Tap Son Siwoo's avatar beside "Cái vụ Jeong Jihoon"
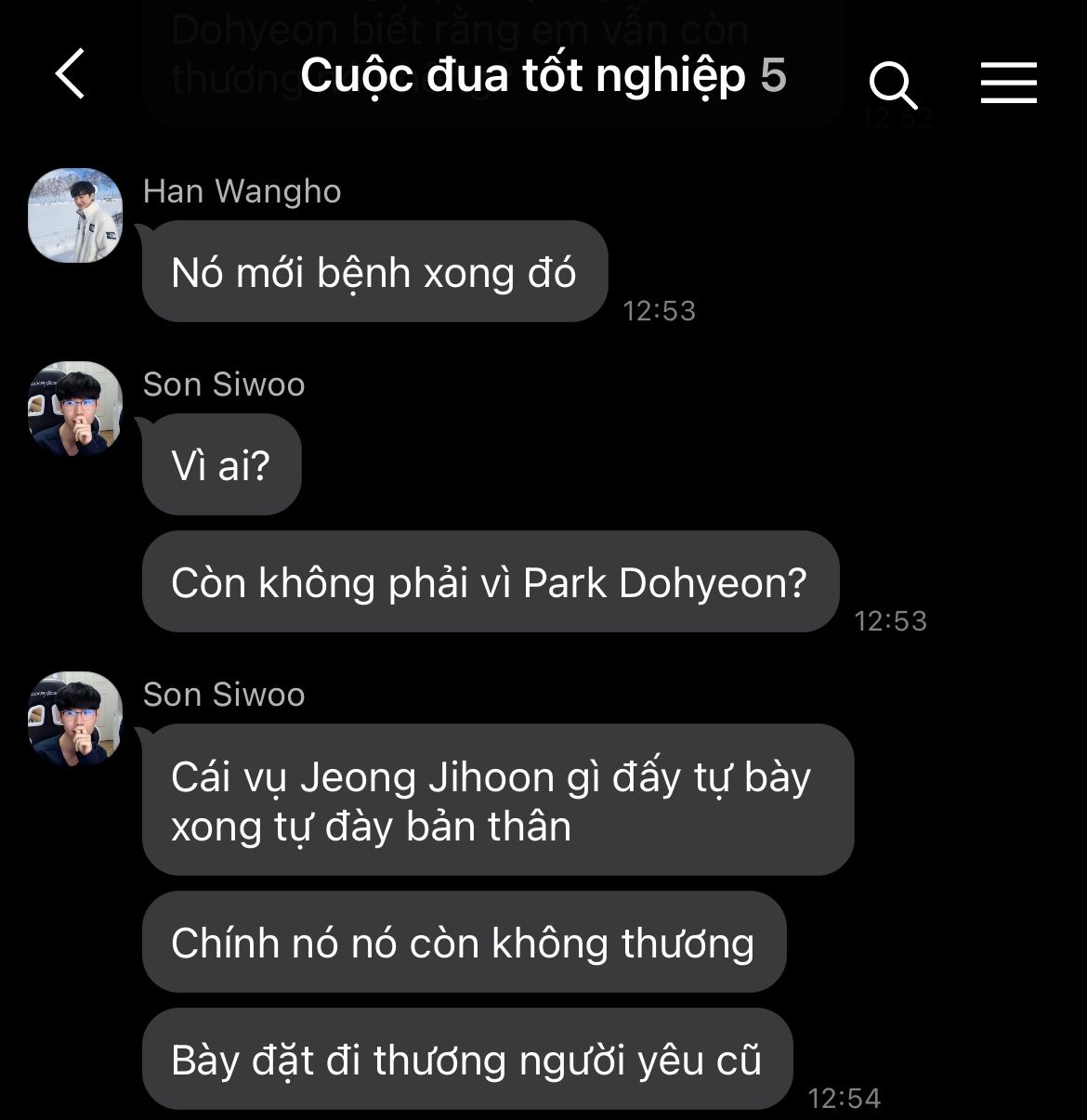The height and width of the screenshot is (1120, 1087). click(x=76, y=719)
